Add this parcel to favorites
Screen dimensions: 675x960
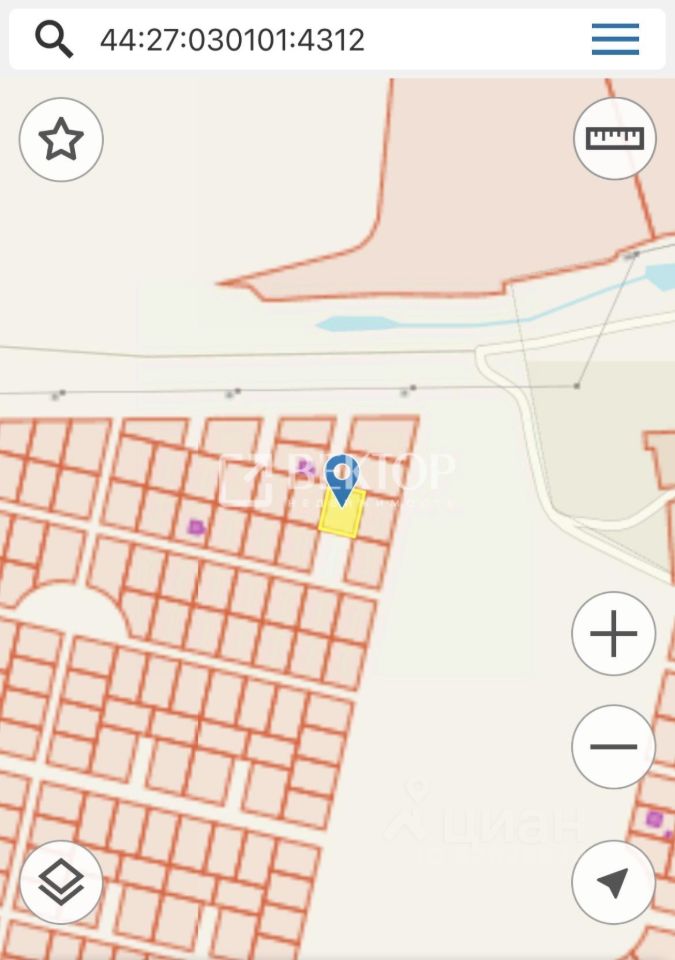tap(61, 140)
